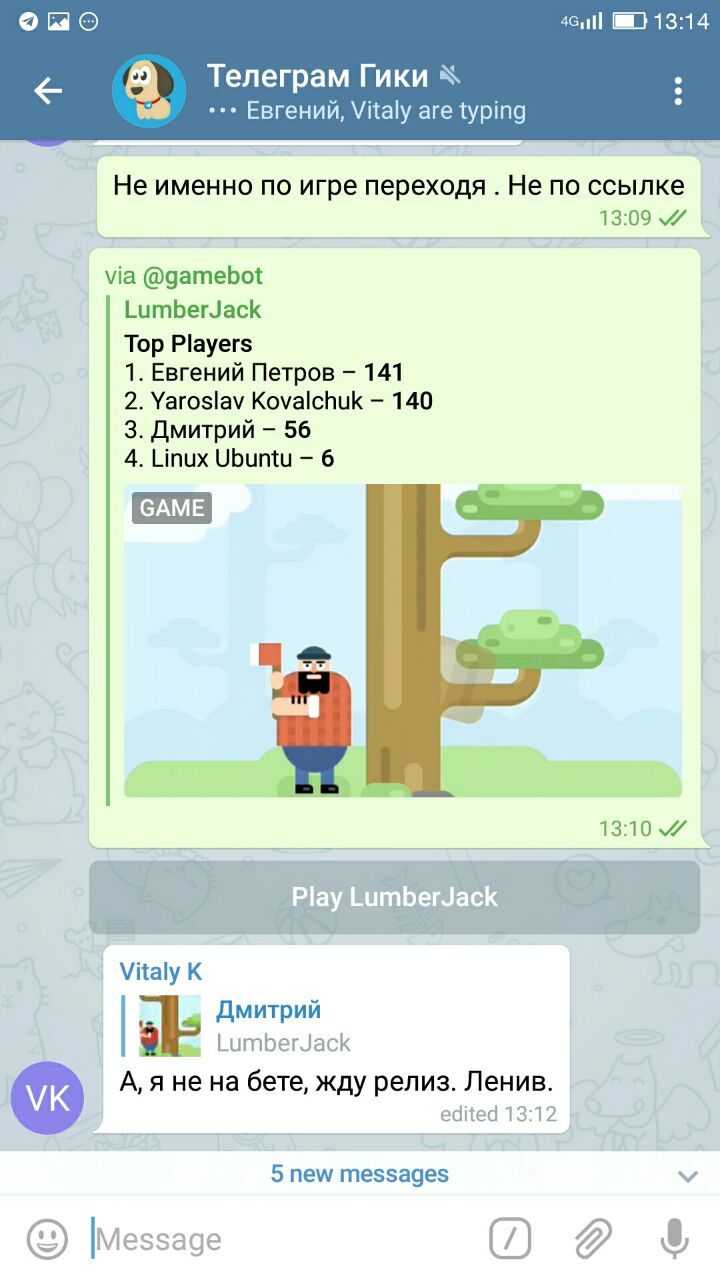Open the emoji picker
The image size is (720, 1280).
point(47,1240)
